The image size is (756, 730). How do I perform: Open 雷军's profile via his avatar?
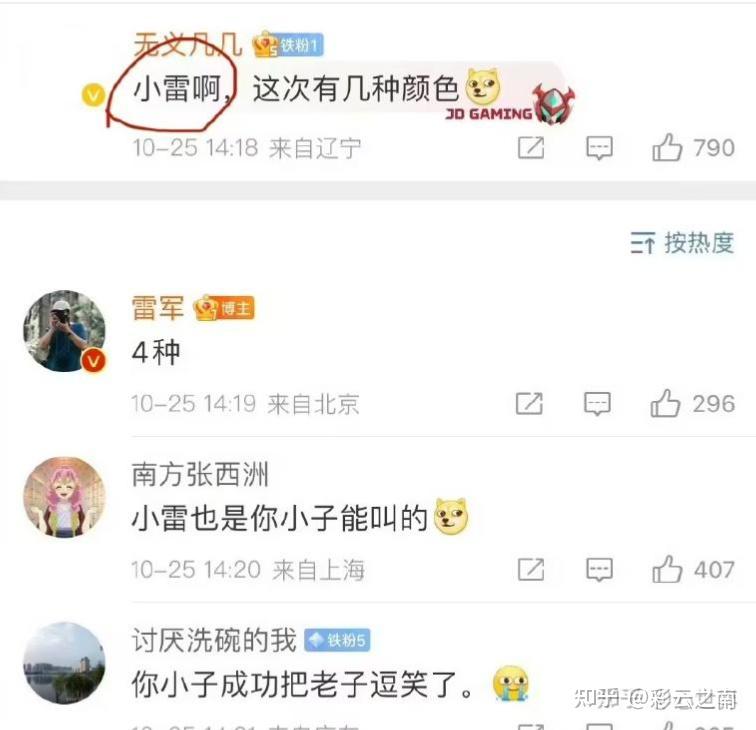[64, 332]
